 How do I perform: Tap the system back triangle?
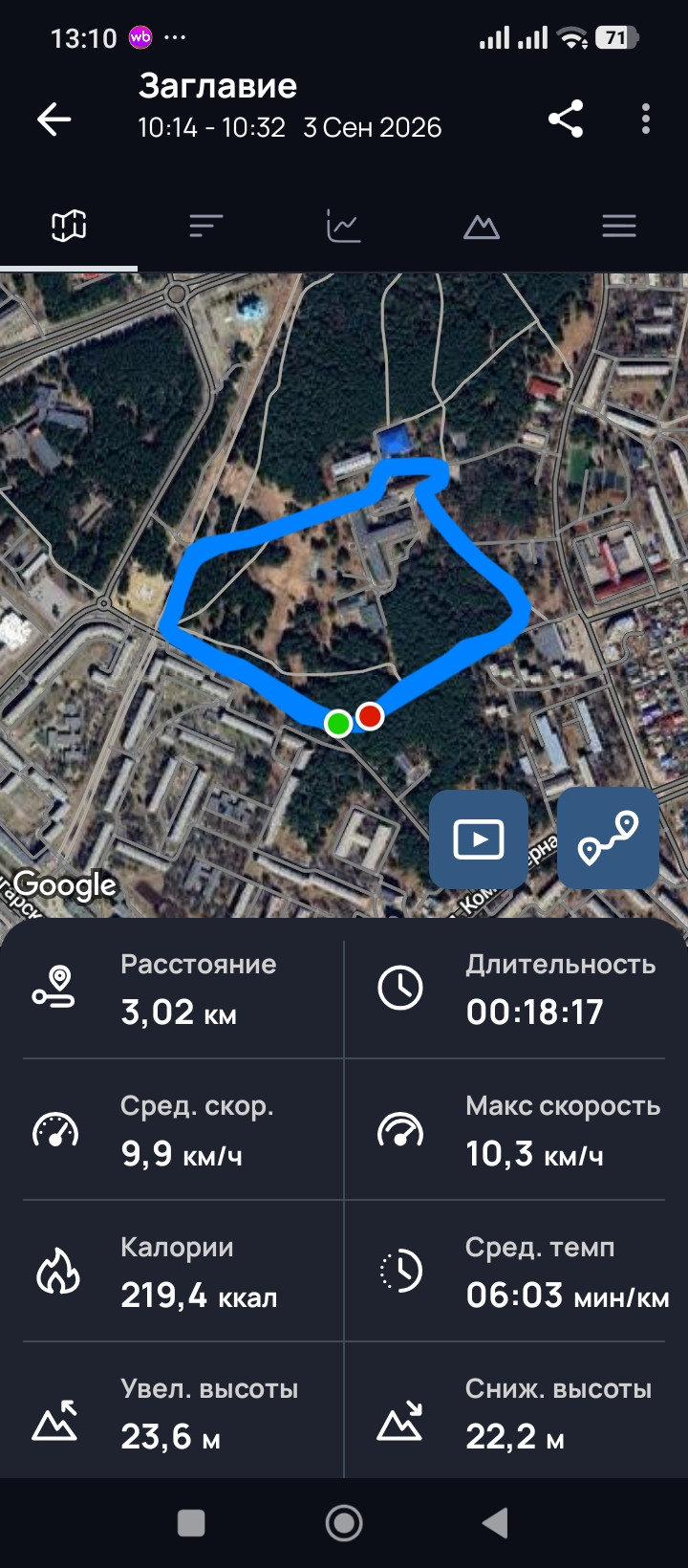pos(495,1523)
